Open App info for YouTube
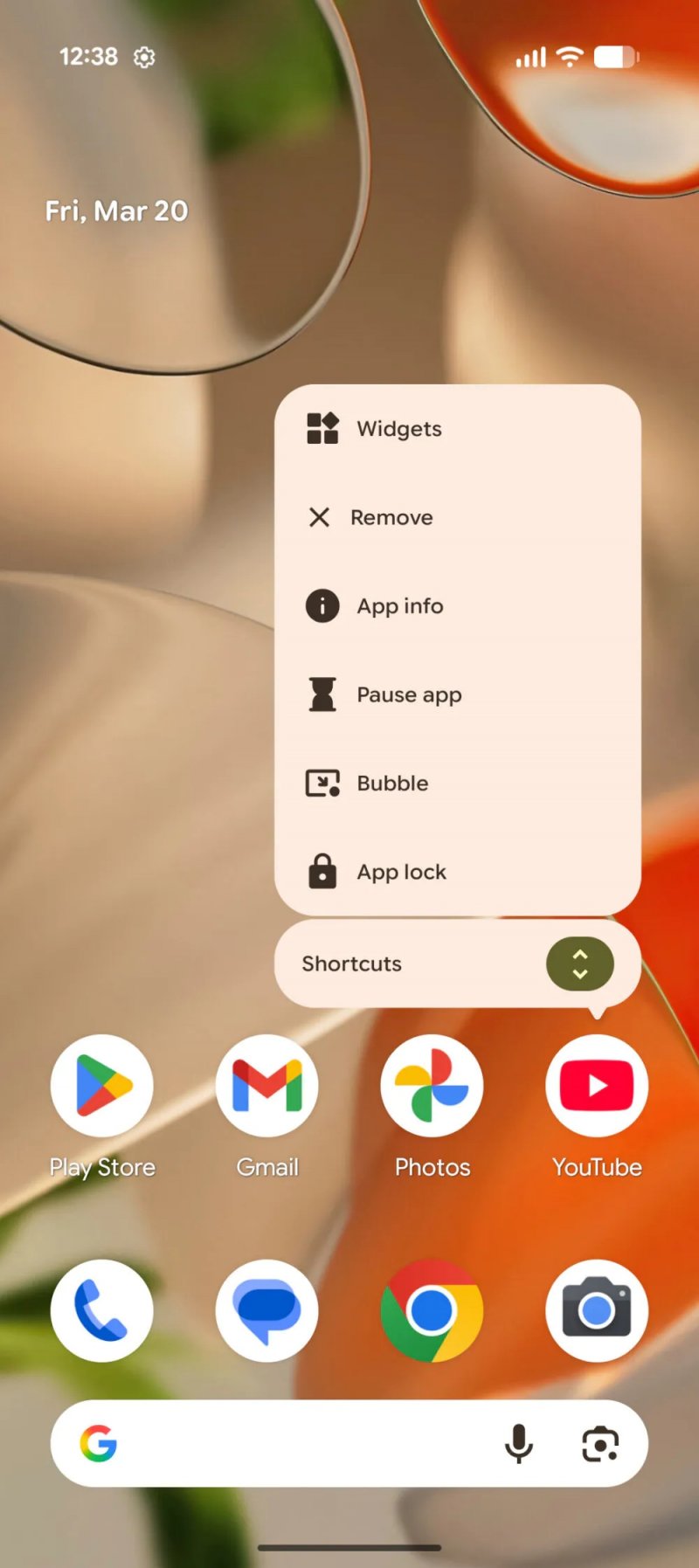 click(x=400, y=606)
